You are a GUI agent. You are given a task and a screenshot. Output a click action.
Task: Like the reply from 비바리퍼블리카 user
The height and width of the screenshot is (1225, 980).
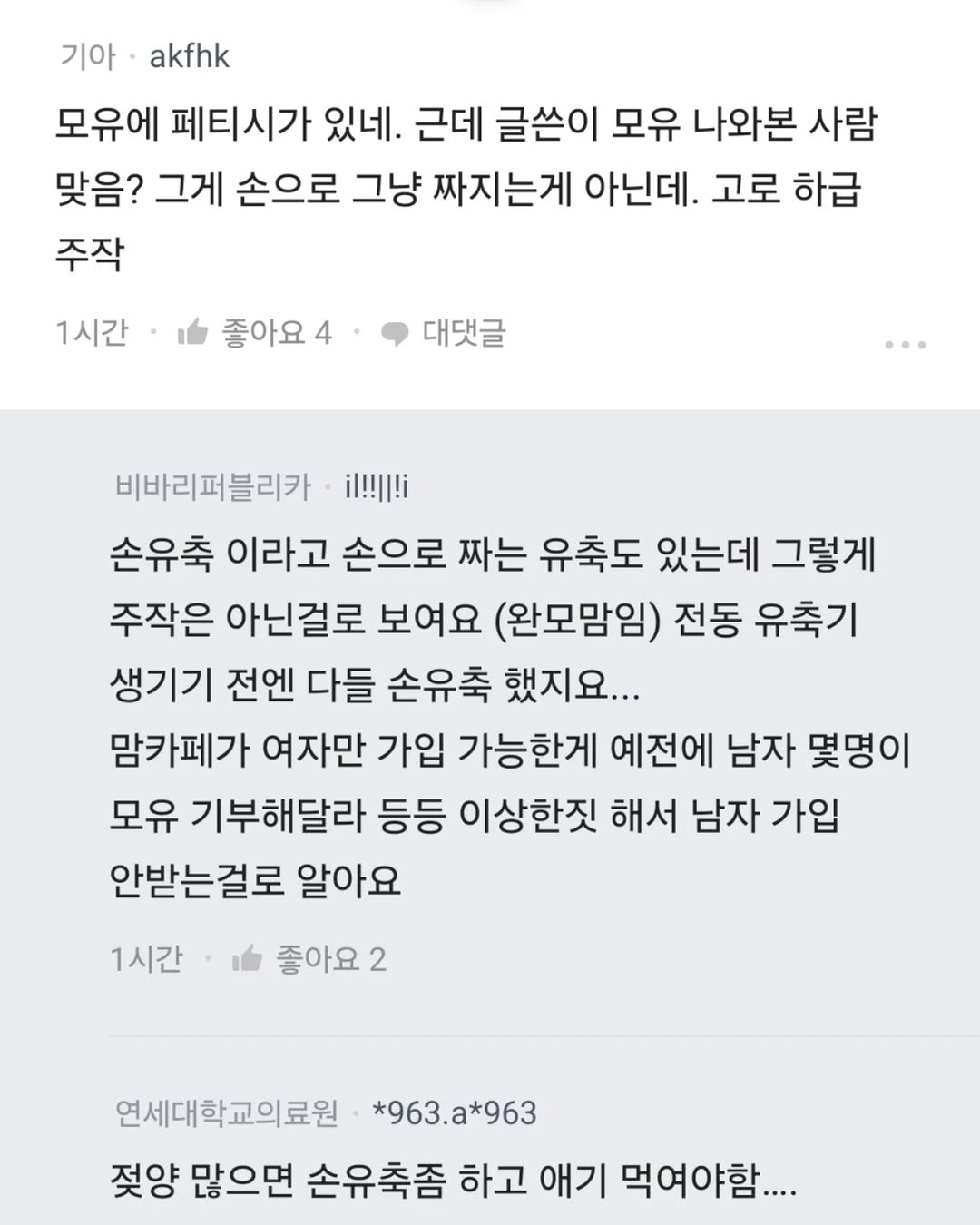tap(309, 959)
